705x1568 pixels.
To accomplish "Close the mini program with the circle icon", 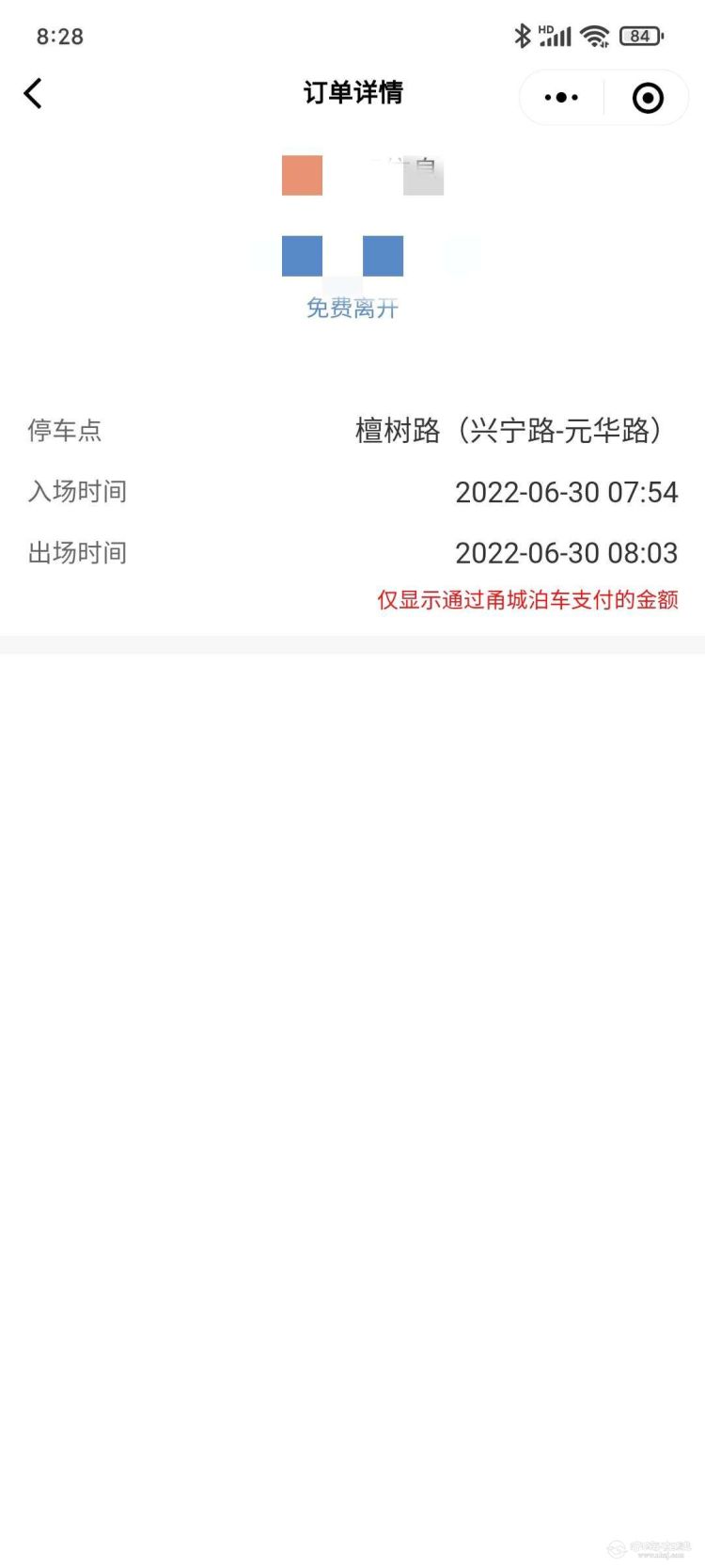I will tap(648, 98).
